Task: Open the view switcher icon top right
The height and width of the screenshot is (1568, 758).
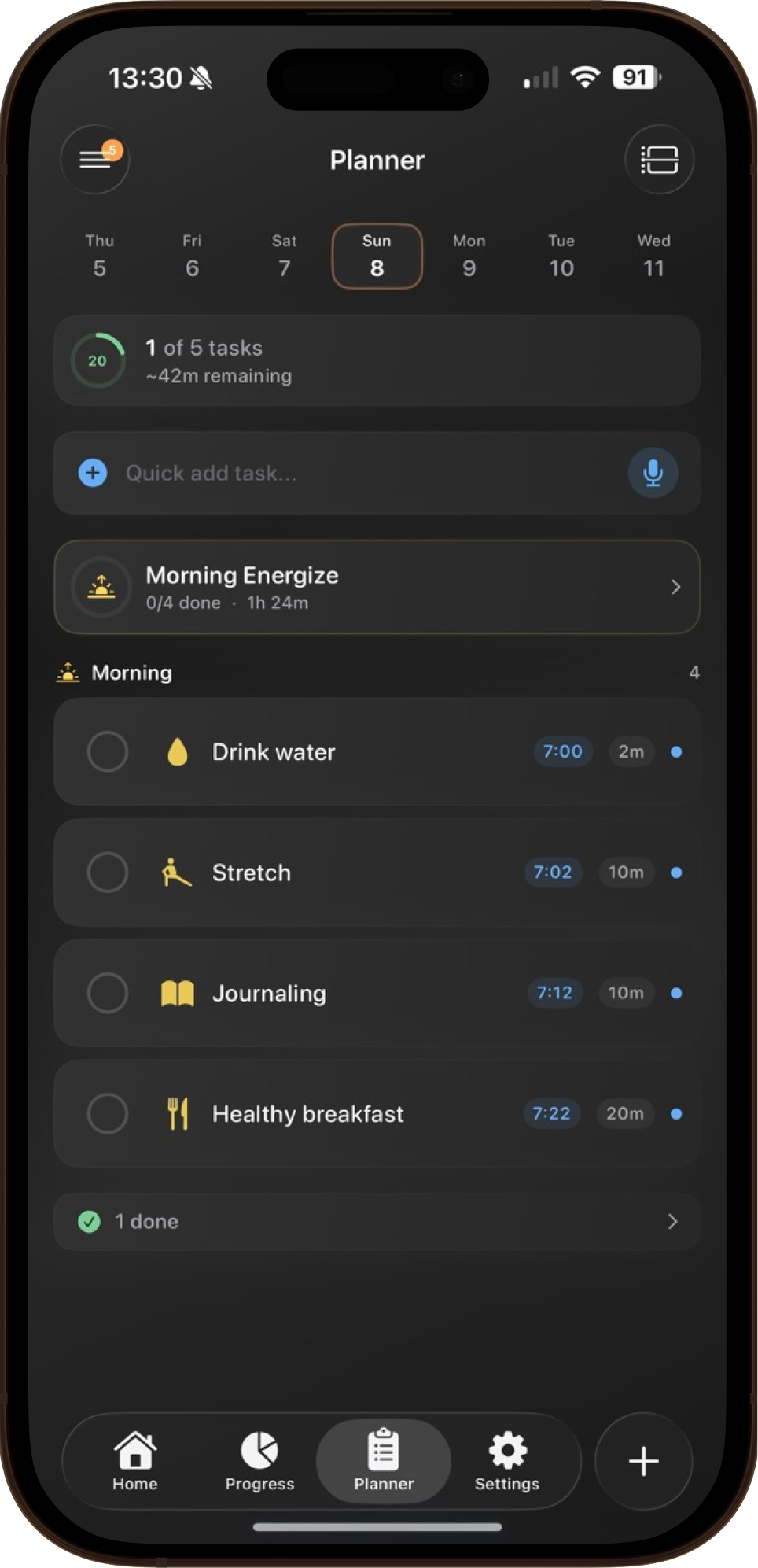Action: [x=659, y=160]
